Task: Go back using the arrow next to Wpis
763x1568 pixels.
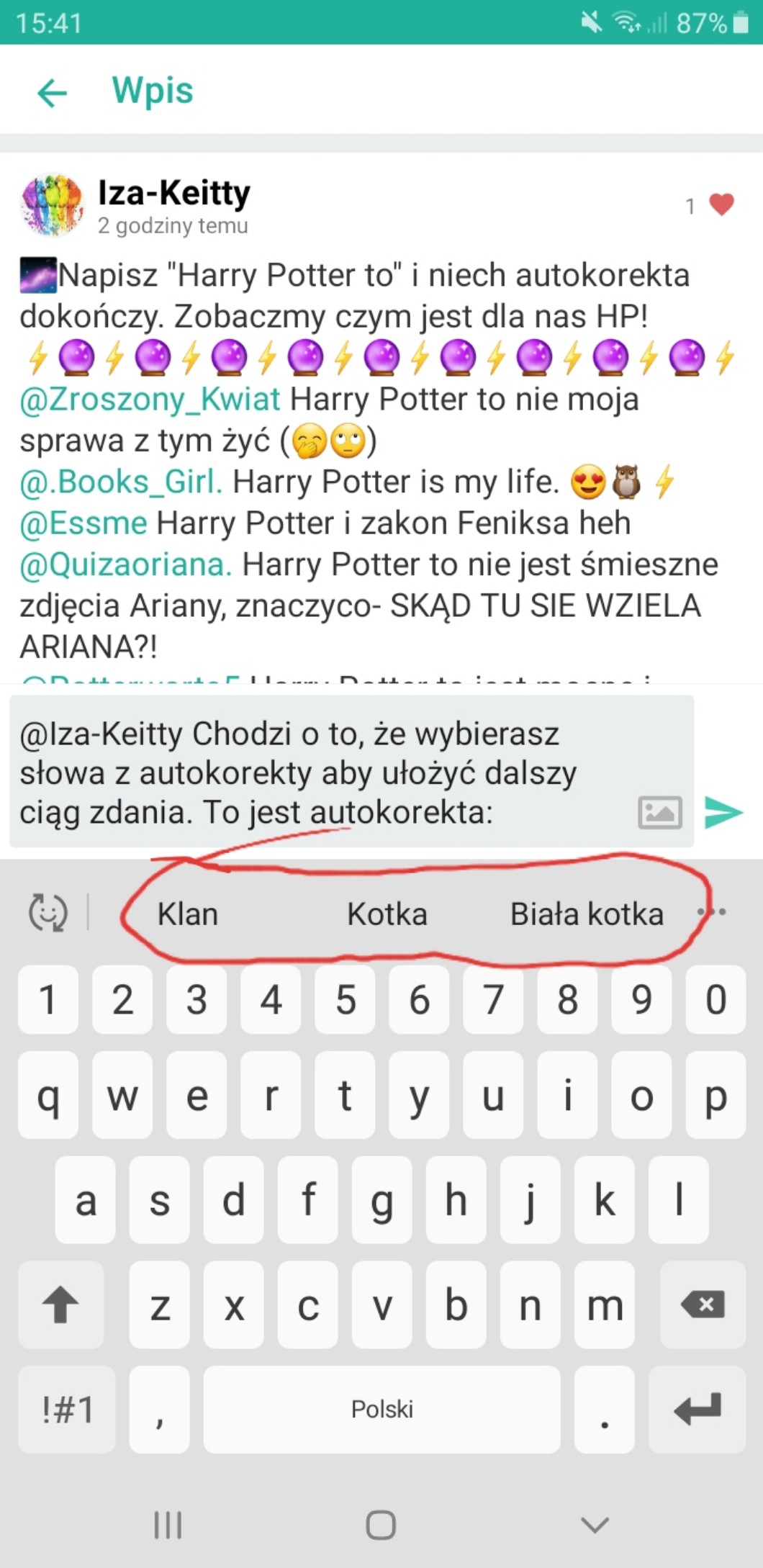Action: pyautogui.click(x=52, y=92)
